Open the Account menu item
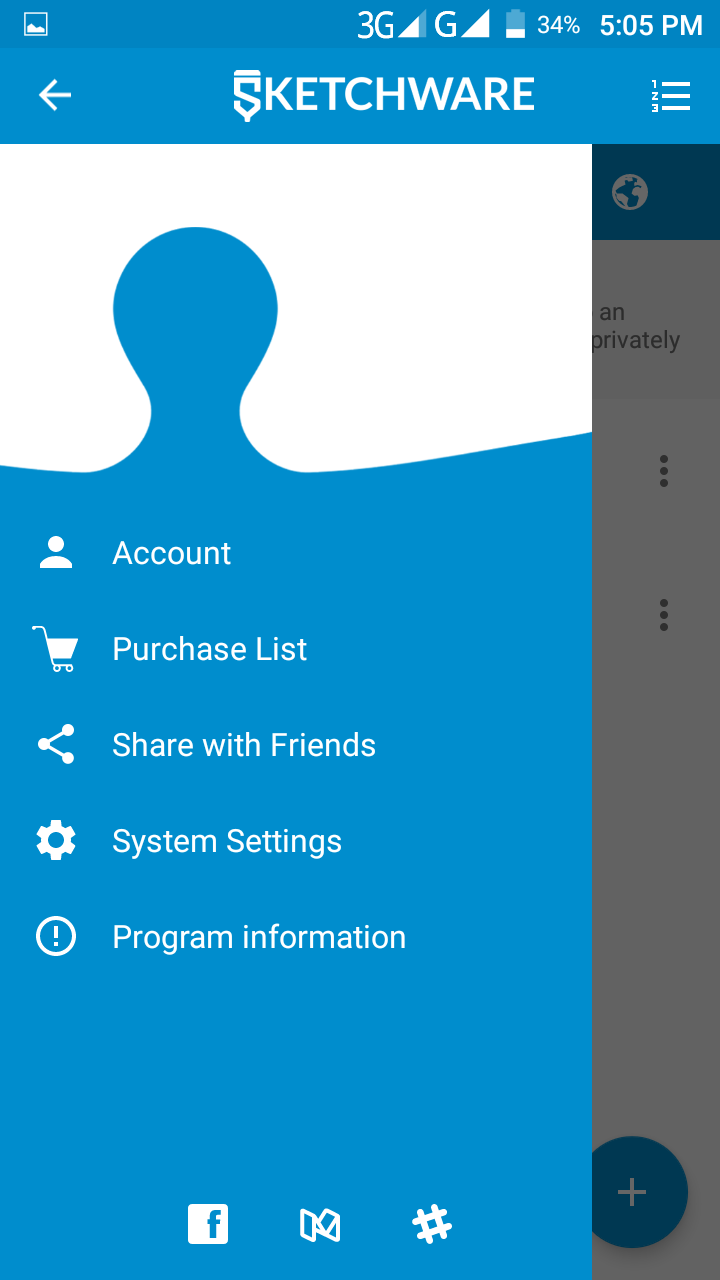 point(171,553)
